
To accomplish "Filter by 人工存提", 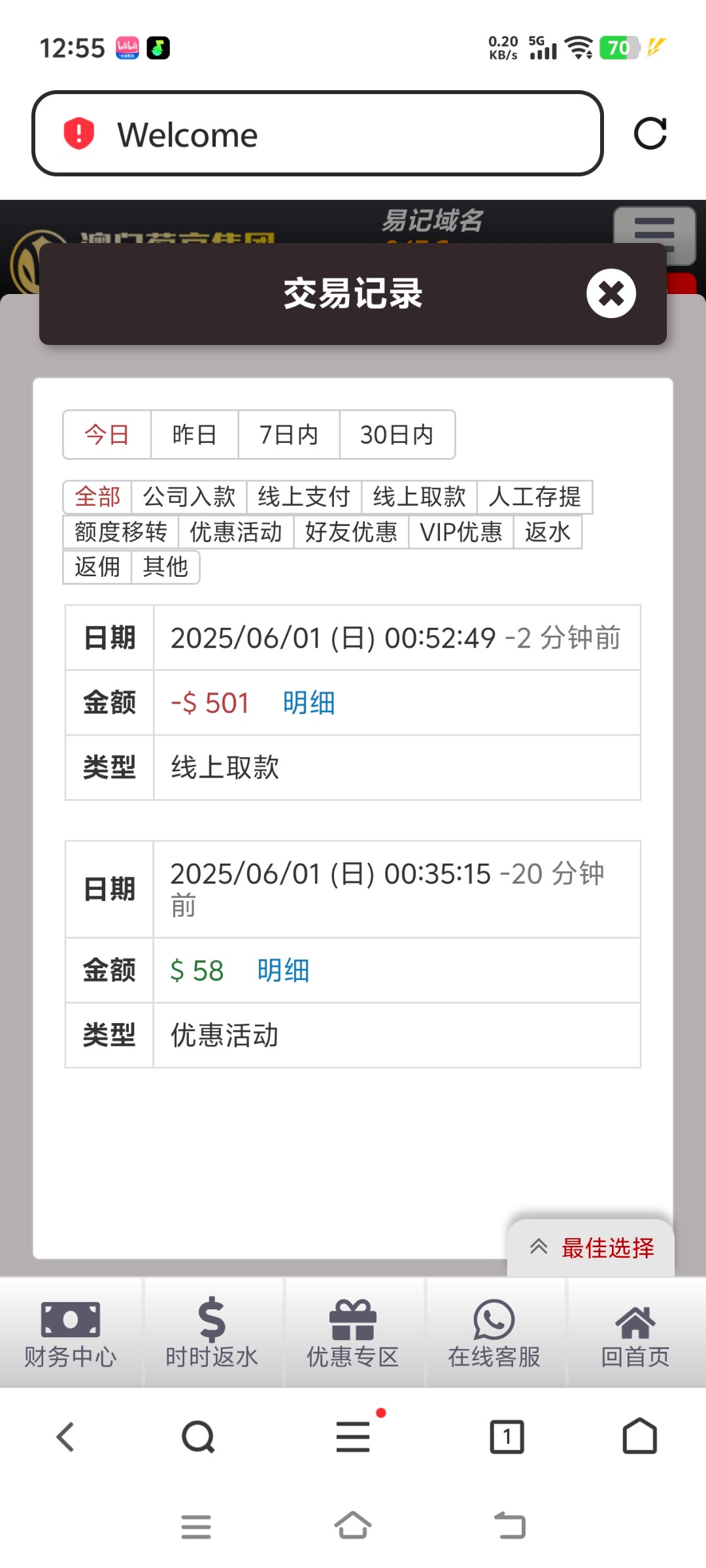I will coord(534,497).
